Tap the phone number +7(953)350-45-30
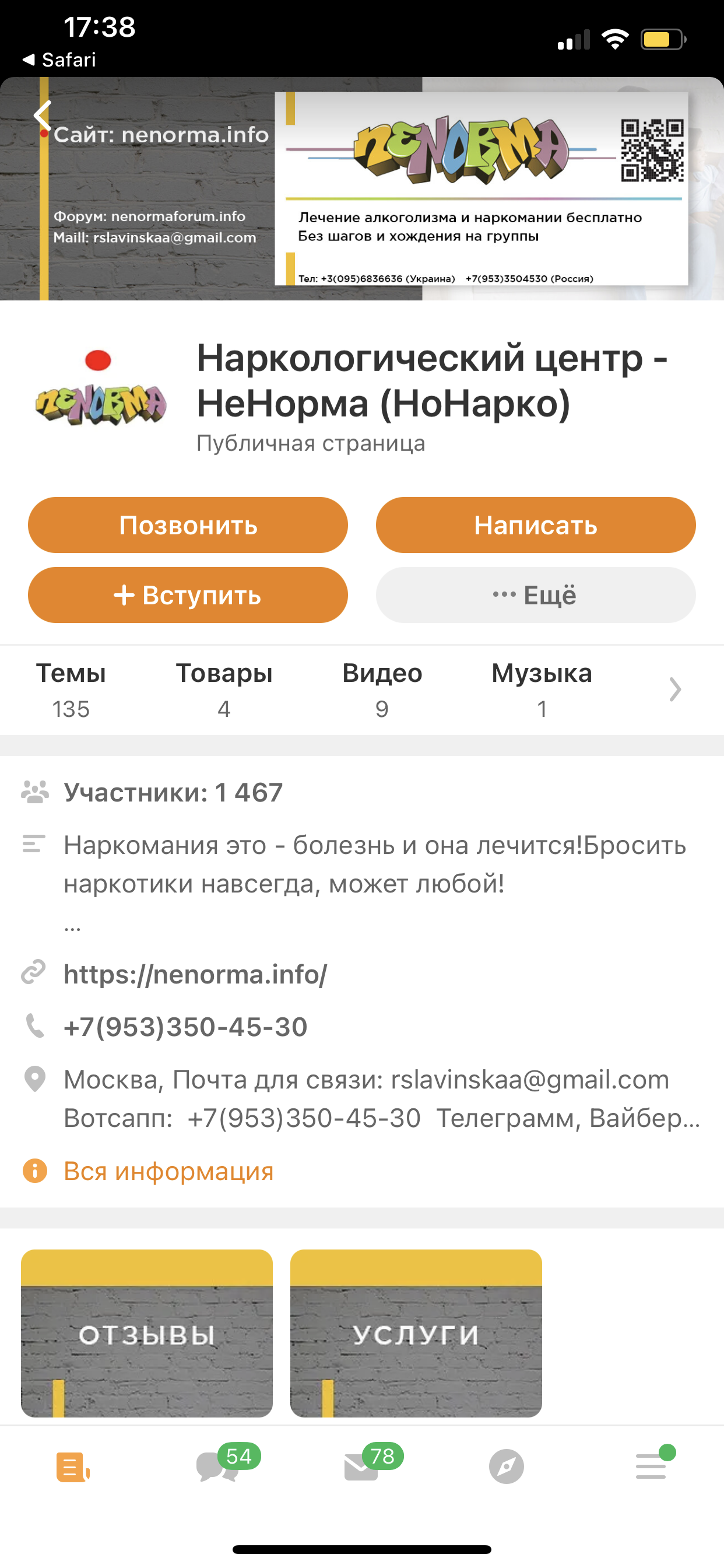Viewport: 724px width, 1568px height. click(x=185, y=1027)
